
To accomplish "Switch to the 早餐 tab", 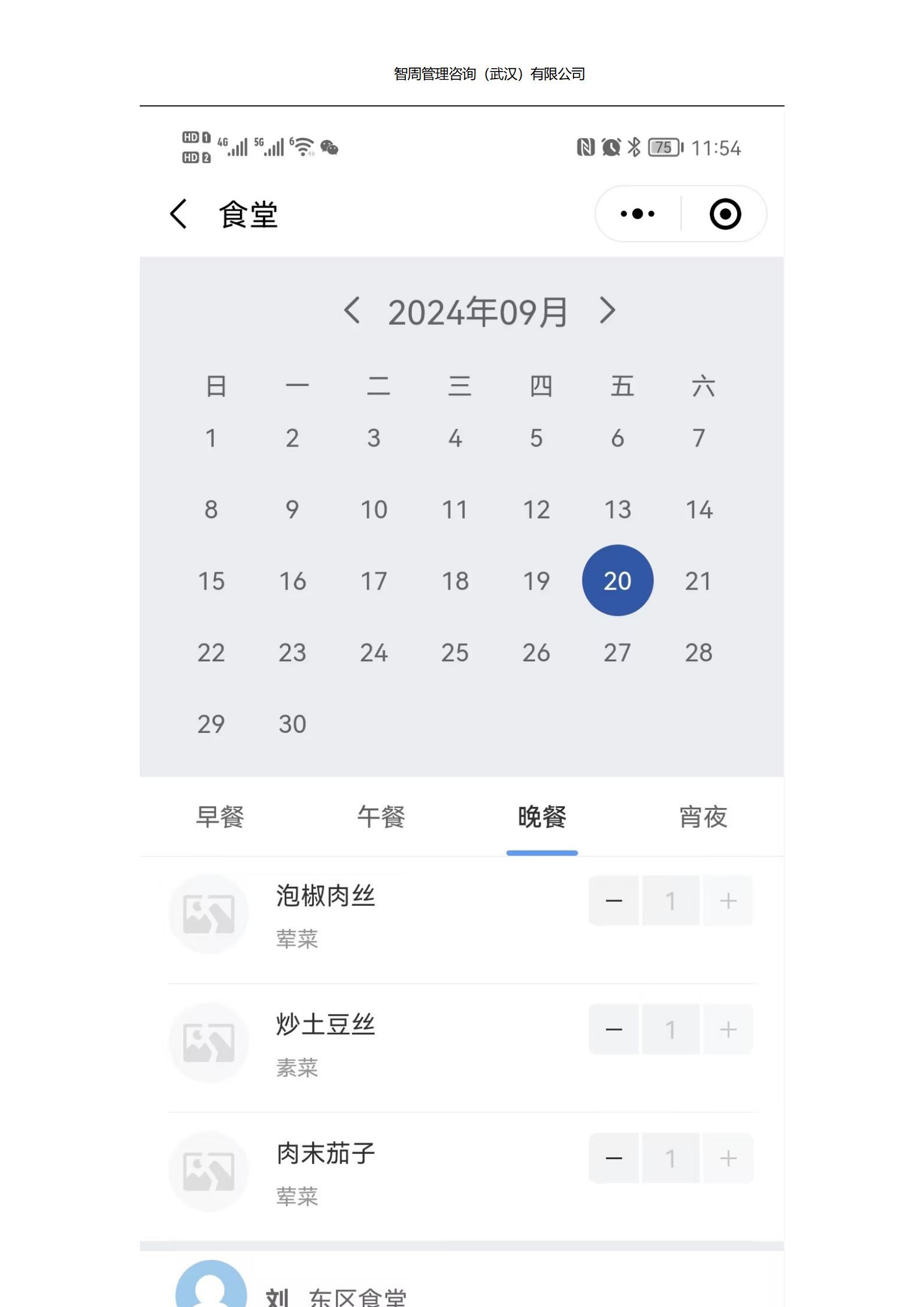I will coord(220,817).
